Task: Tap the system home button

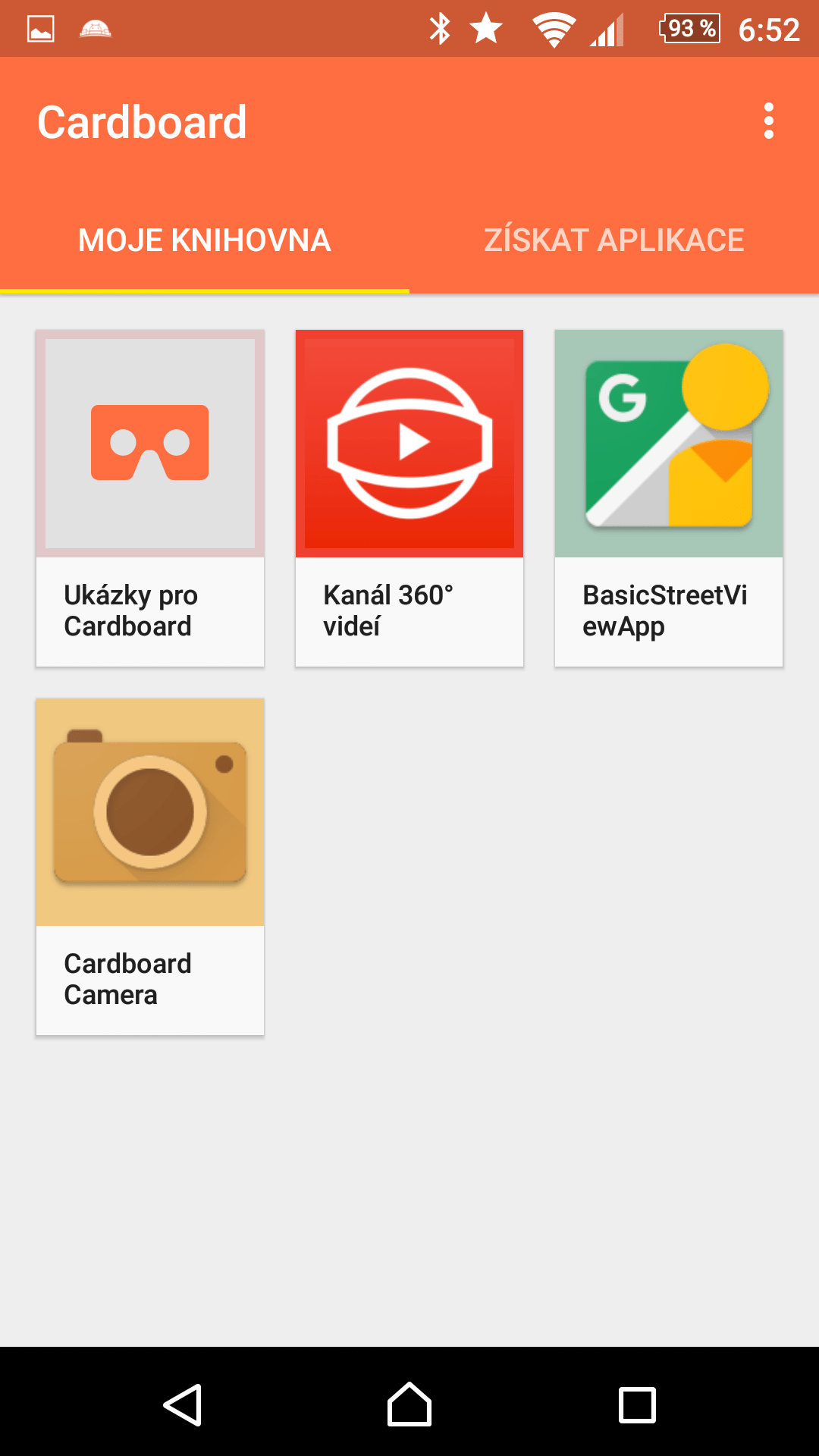Action: pyautogui.click(x=409, y=1404)
